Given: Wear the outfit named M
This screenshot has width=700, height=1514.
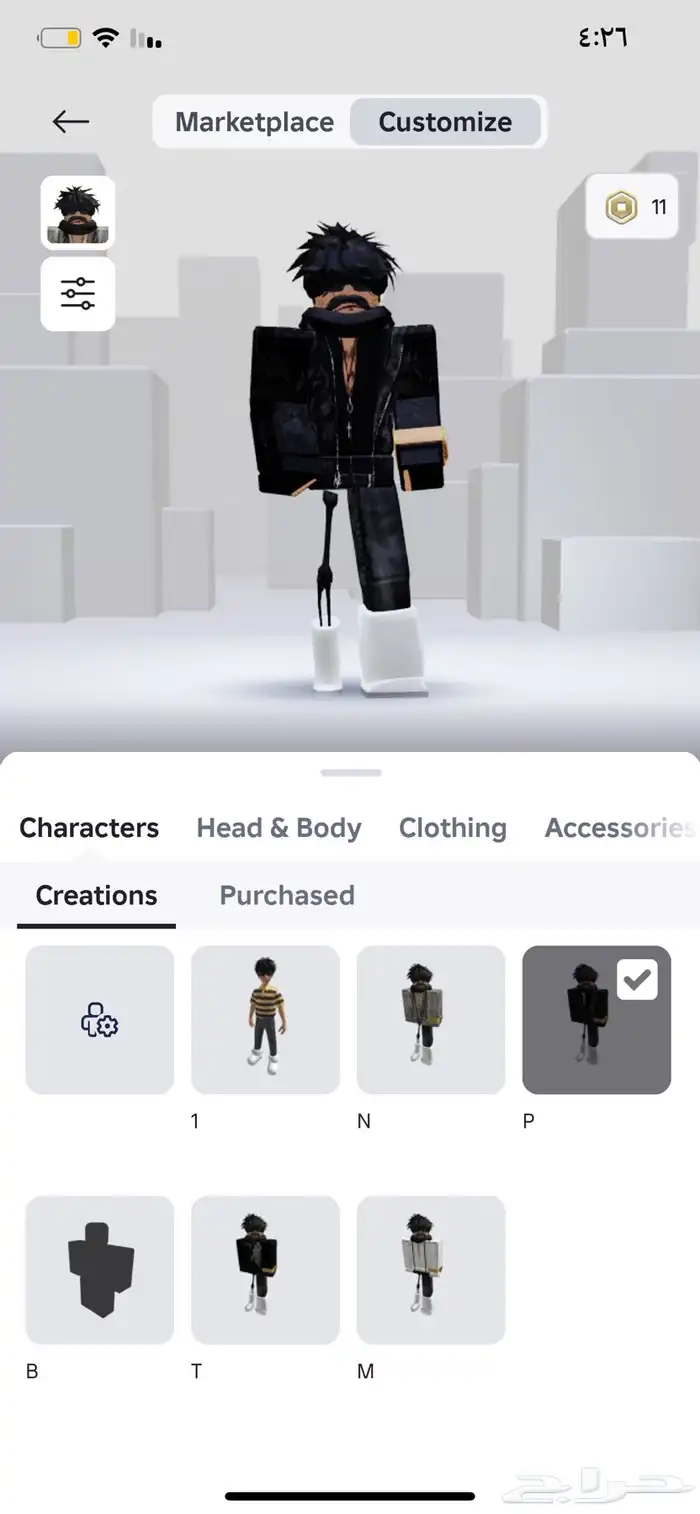Looking at the screenshot, I should pyautogui.click(x=431, y=1269).
